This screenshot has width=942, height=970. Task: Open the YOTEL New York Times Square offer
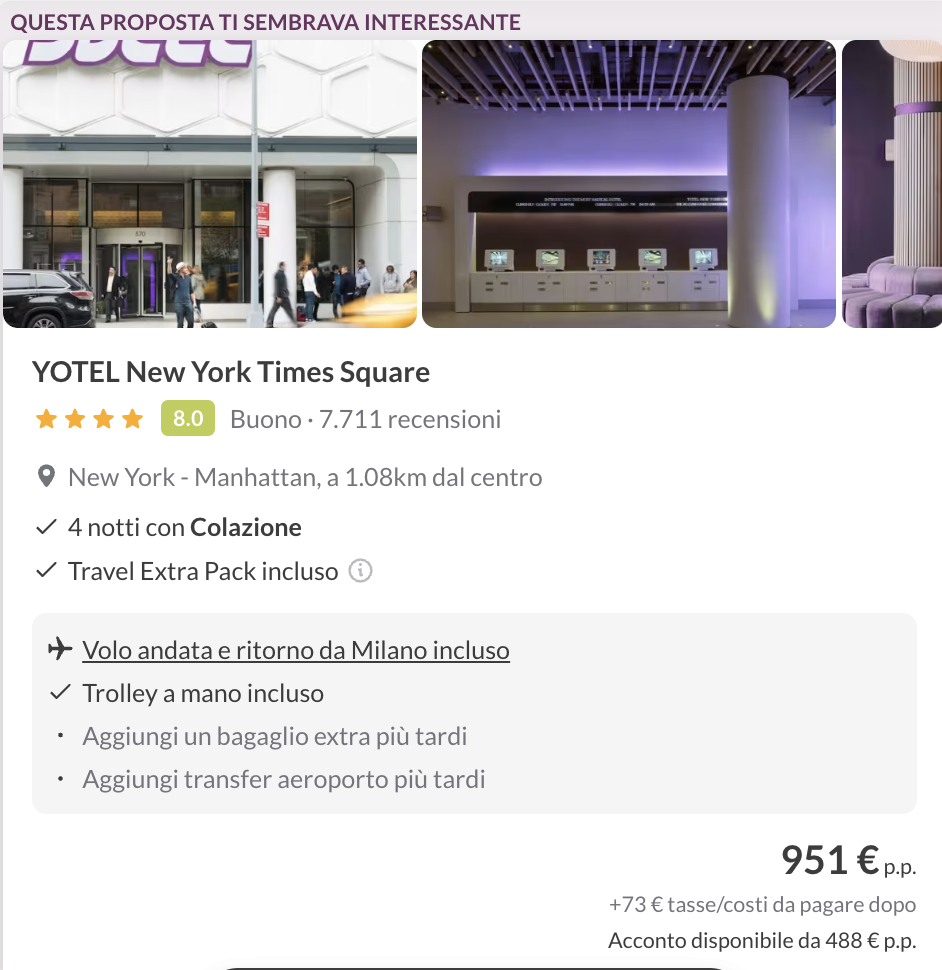coord(231,373)
